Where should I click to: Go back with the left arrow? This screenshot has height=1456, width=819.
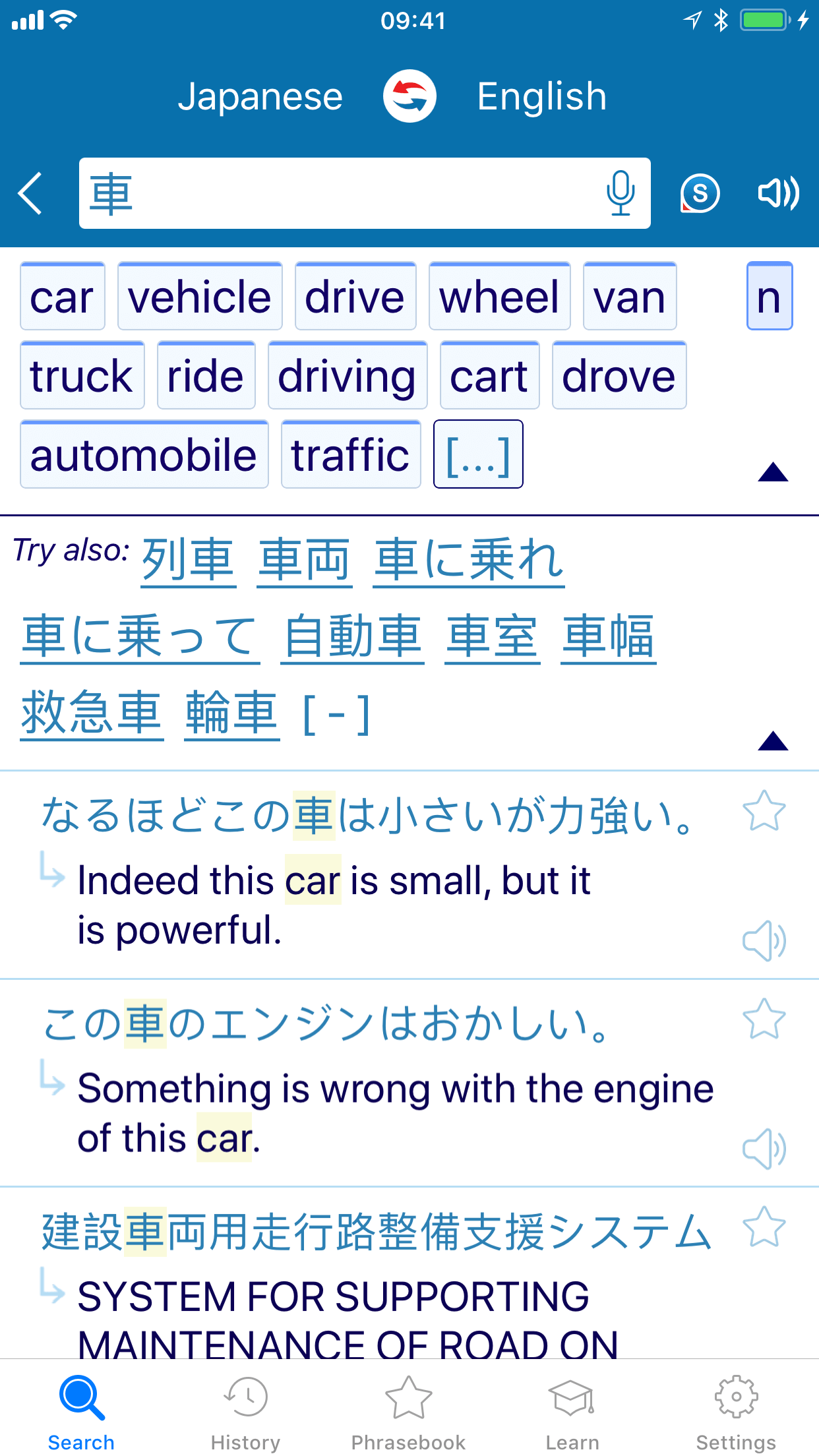pos(30,193)
